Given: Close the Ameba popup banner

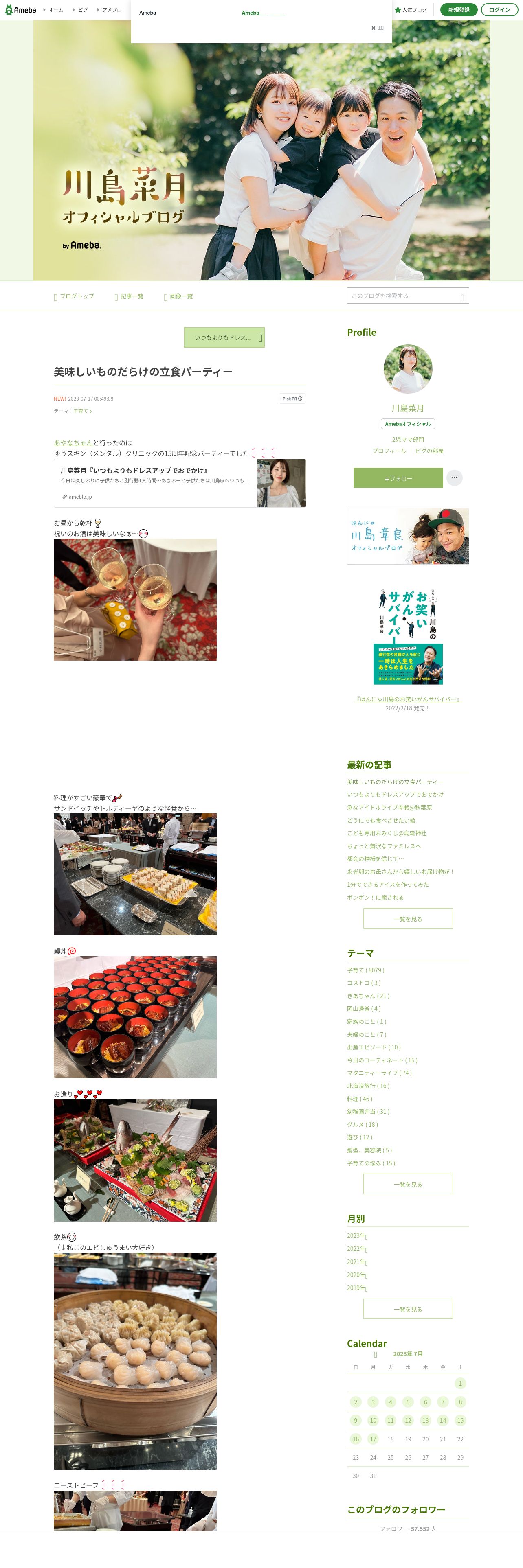Looking at the screenshot, I should (376, 28).
